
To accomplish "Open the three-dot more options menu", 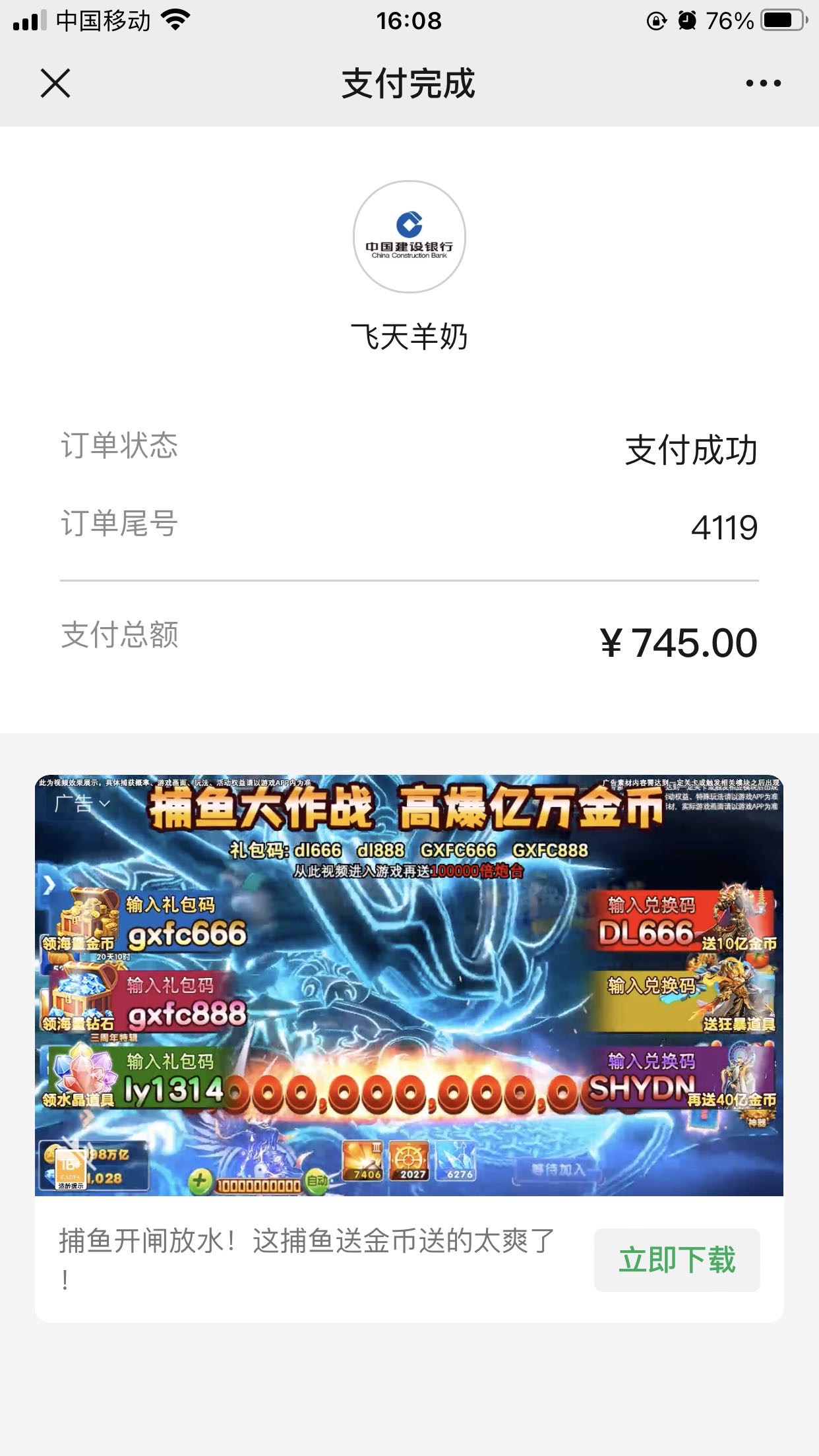I will tap(763, 84).
